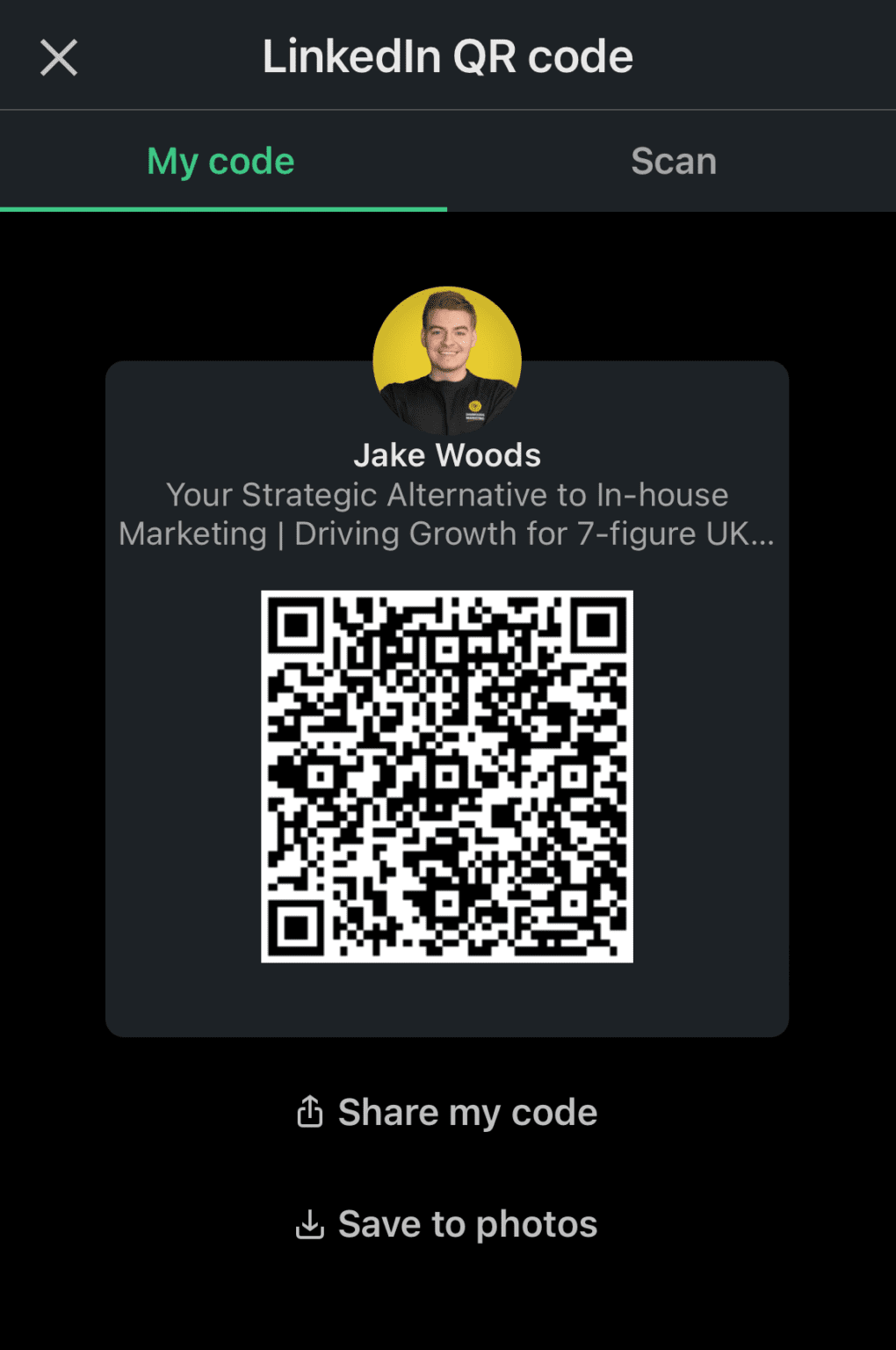896x1350 pixels.
Task: Click the upload arrow glyph next to Share
Action: click(309, 1112)
